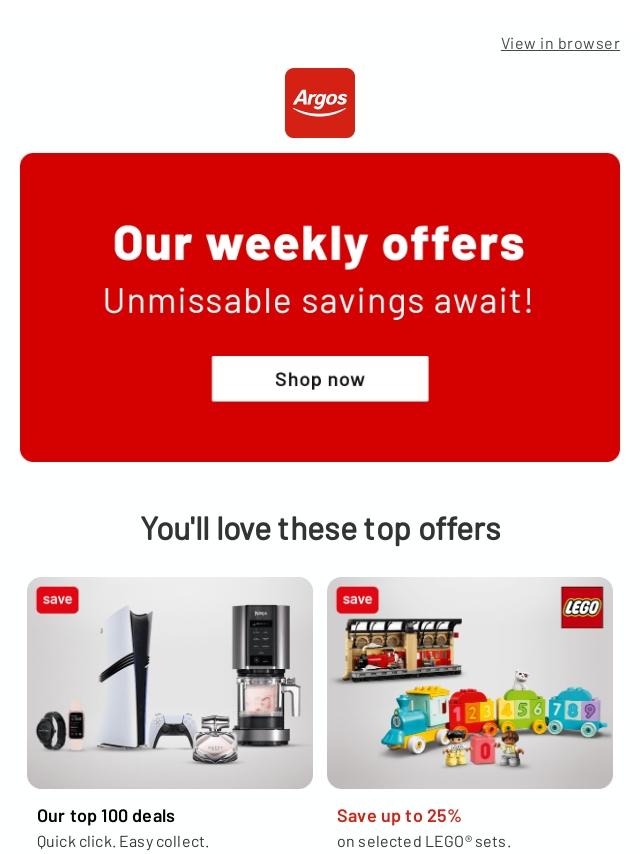Open the Our top 100 deals link
This screenshot has height=854, width=640.
(x=106, y=816)
